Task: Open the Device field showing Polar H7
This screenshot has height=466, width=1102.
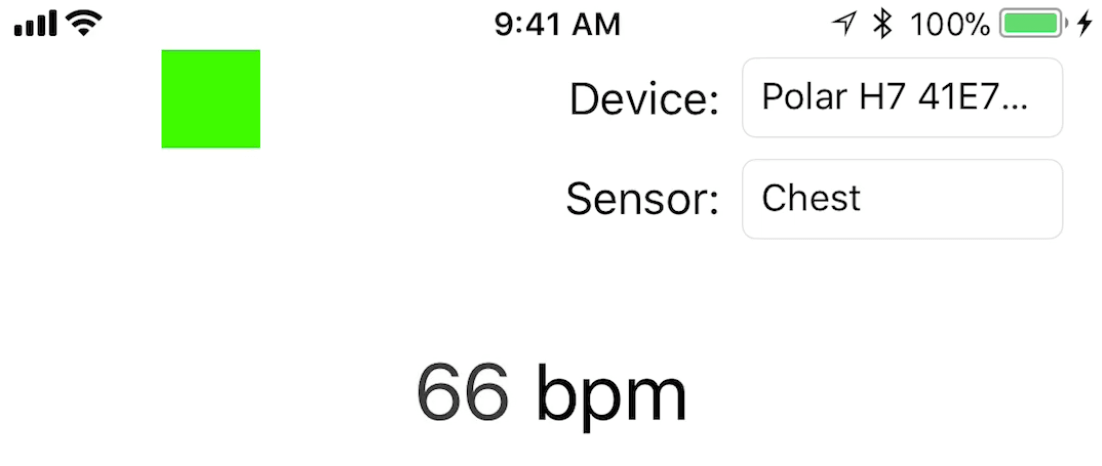Action: 901,98
